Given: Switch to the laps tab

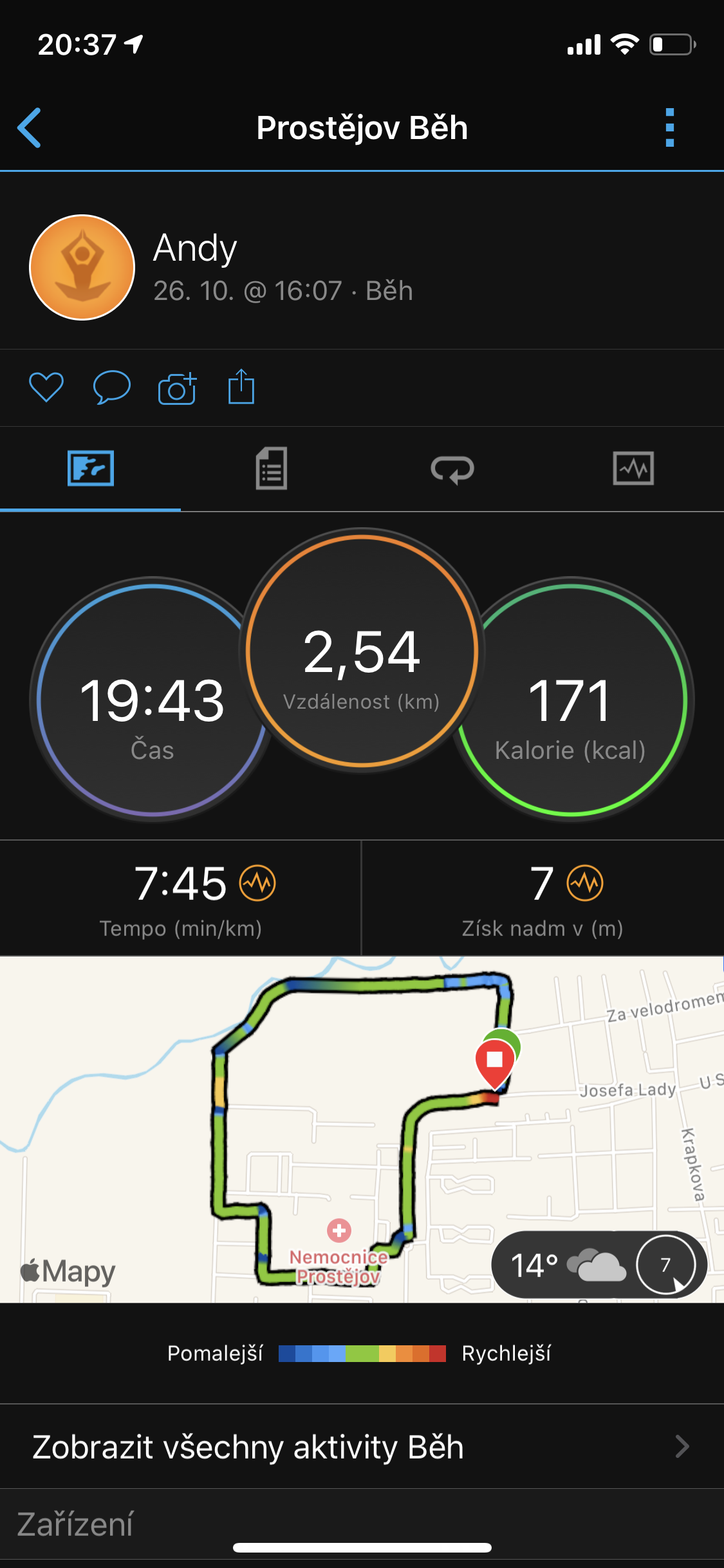Looking at the screenshot, I should (x=452, y=469).
